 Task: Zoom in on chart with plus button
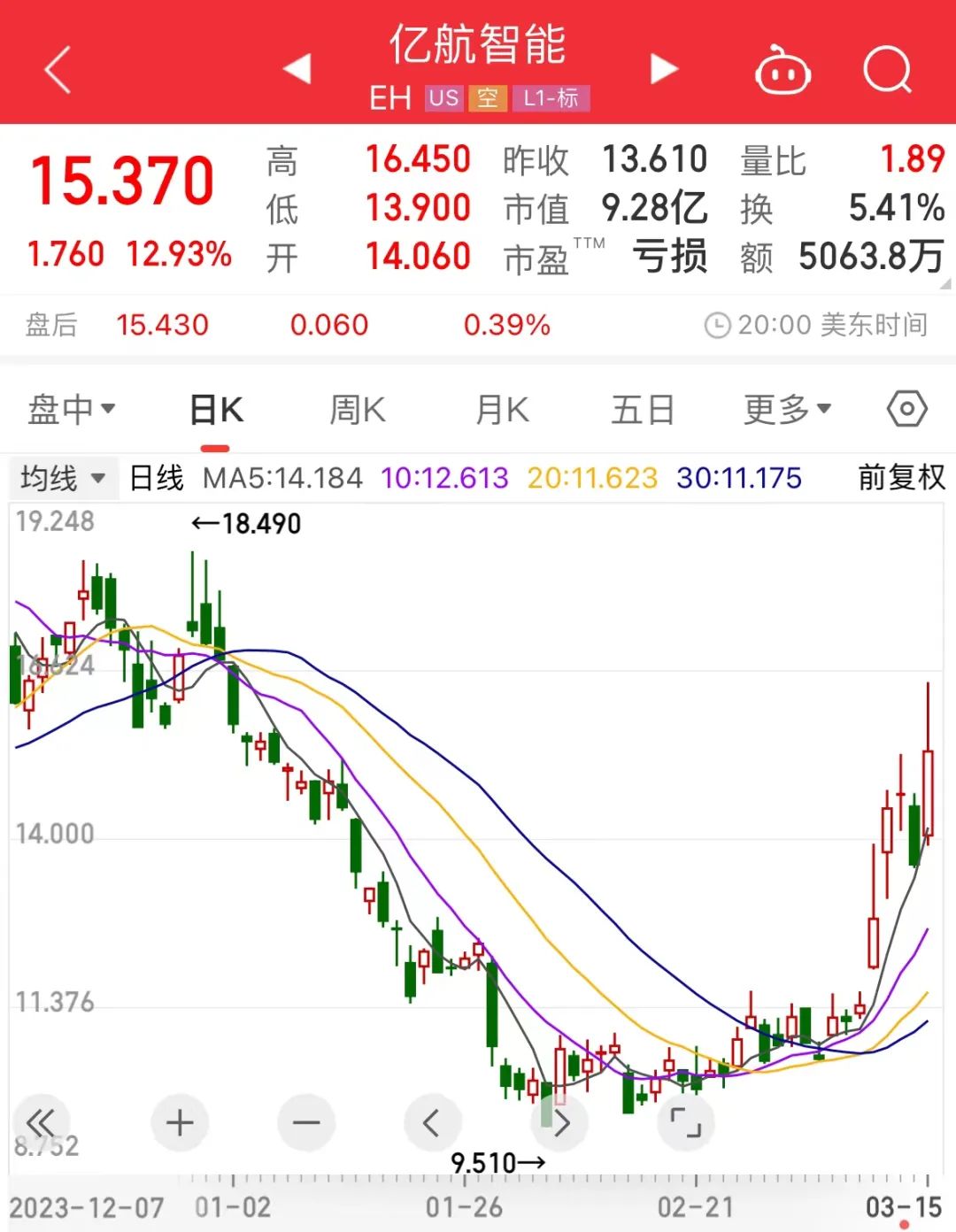[x=180, y=1122]
